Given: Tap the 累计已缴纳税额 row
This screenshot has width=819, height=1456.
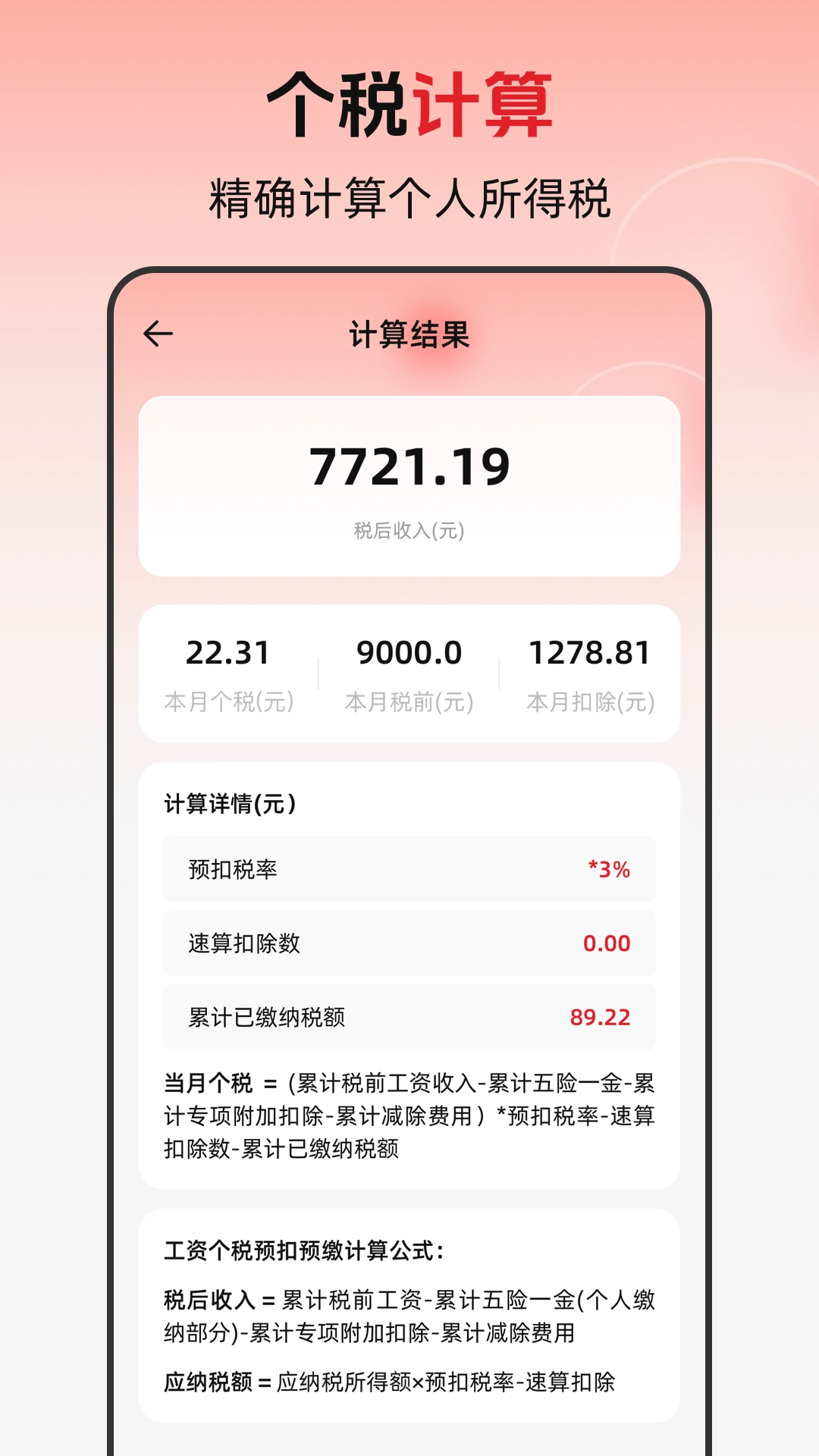Looking at the screenshot, I should click(x=409, y=1015).
